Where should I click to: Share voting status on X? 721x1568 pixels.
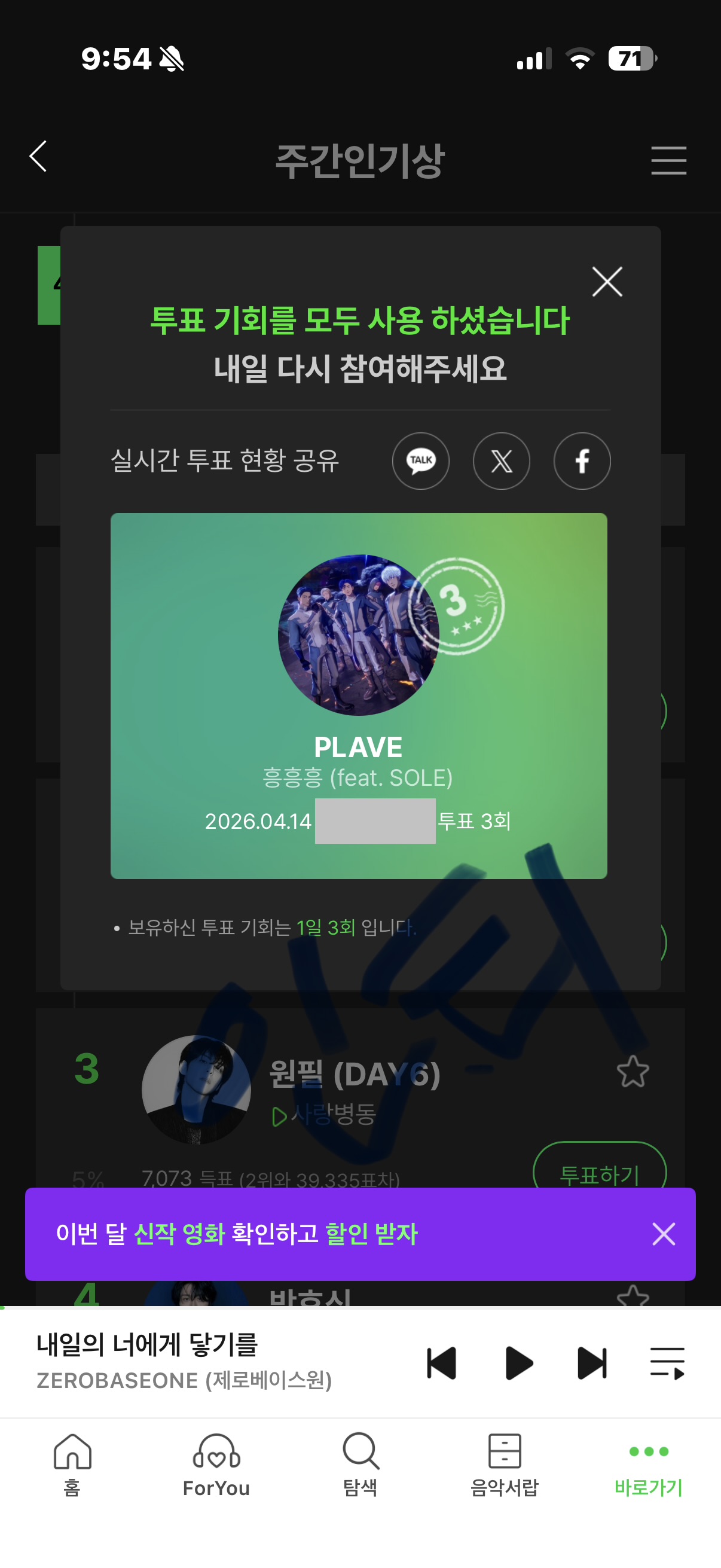click(x=501, y=461)
